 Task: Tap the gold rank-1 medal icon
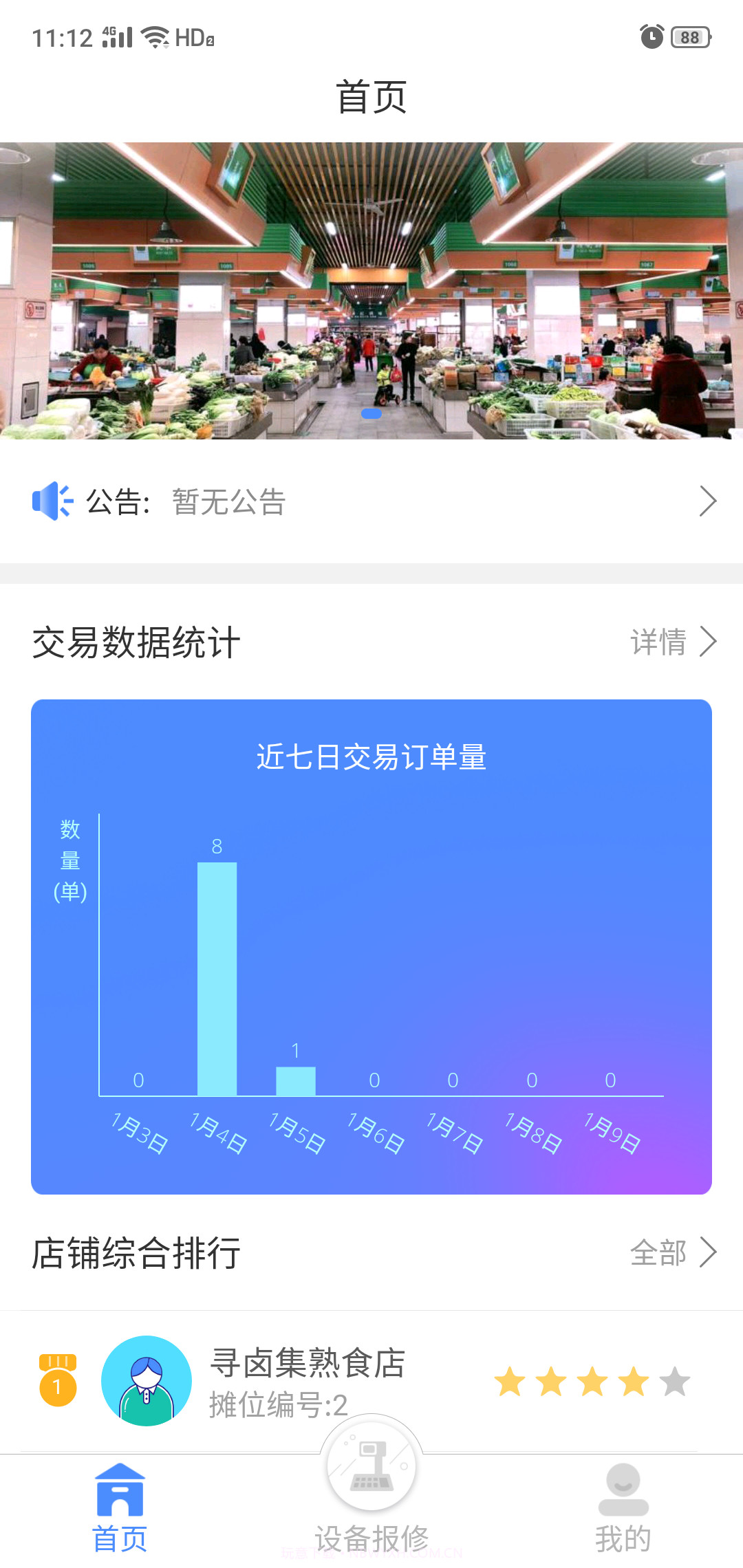58,1381
